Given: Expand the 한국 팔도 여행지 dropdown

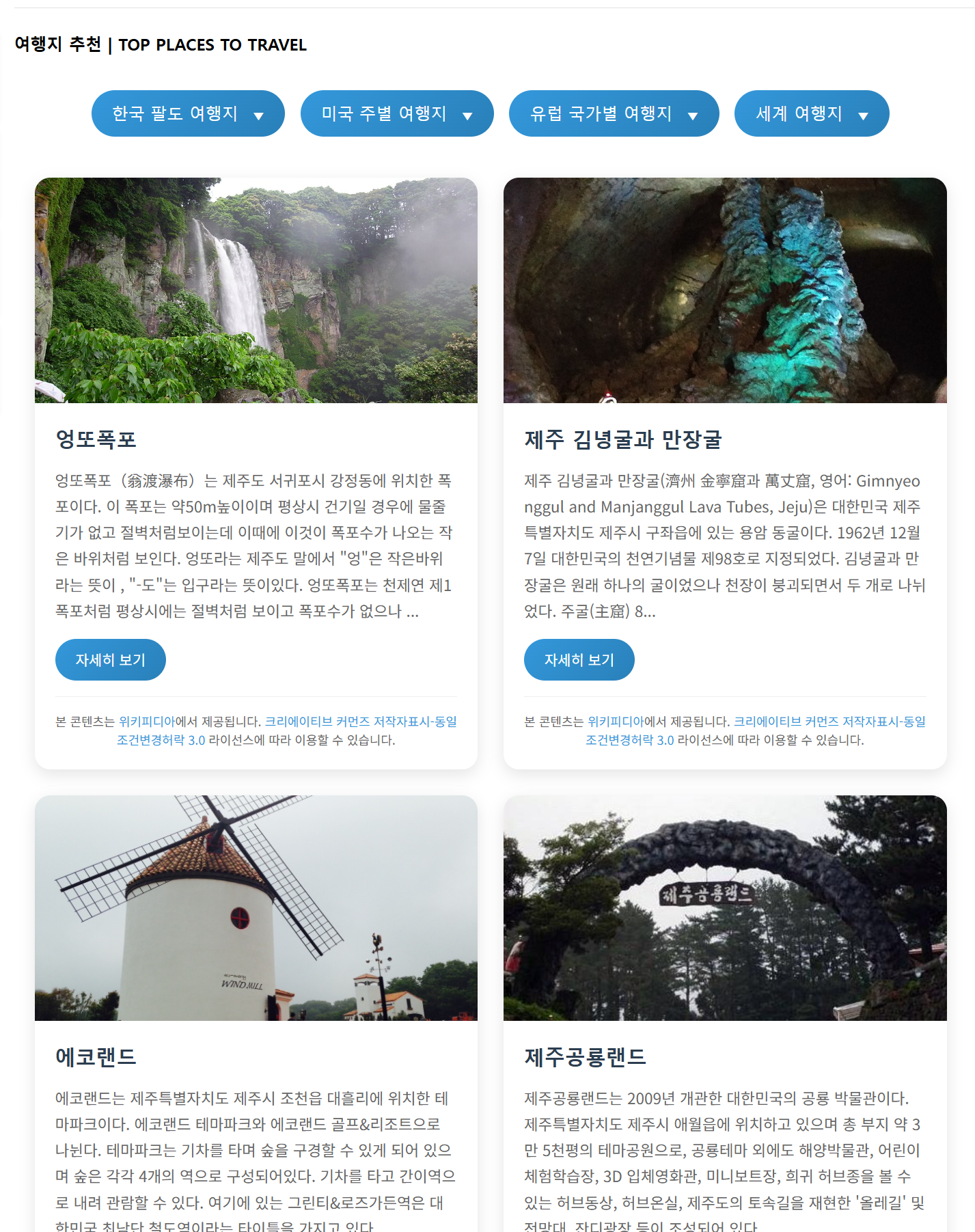Looking at the screenshot, I should (x=188, y=113).
